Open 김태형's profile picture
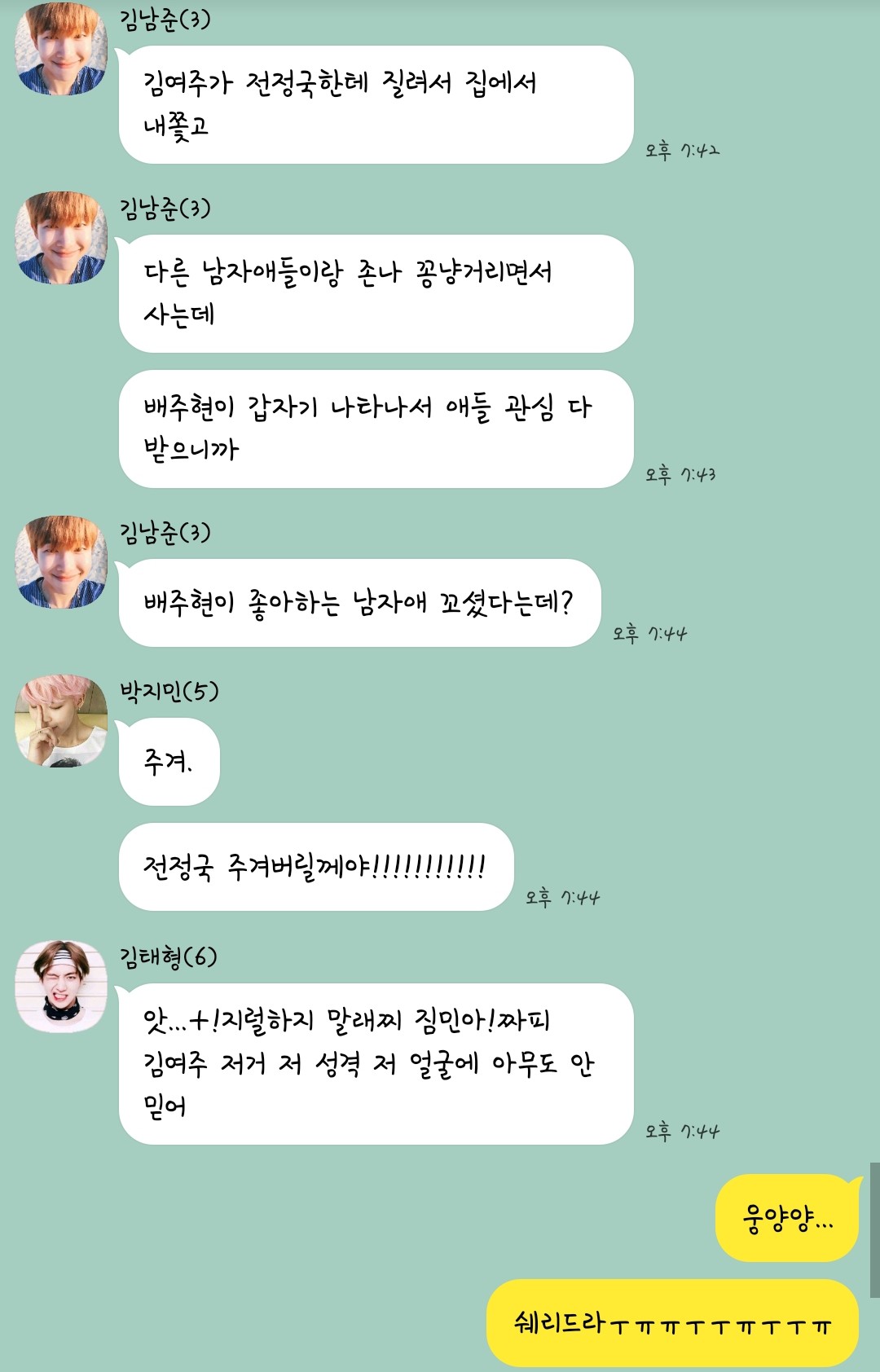 pyautogui.click(x=61, y=986)
